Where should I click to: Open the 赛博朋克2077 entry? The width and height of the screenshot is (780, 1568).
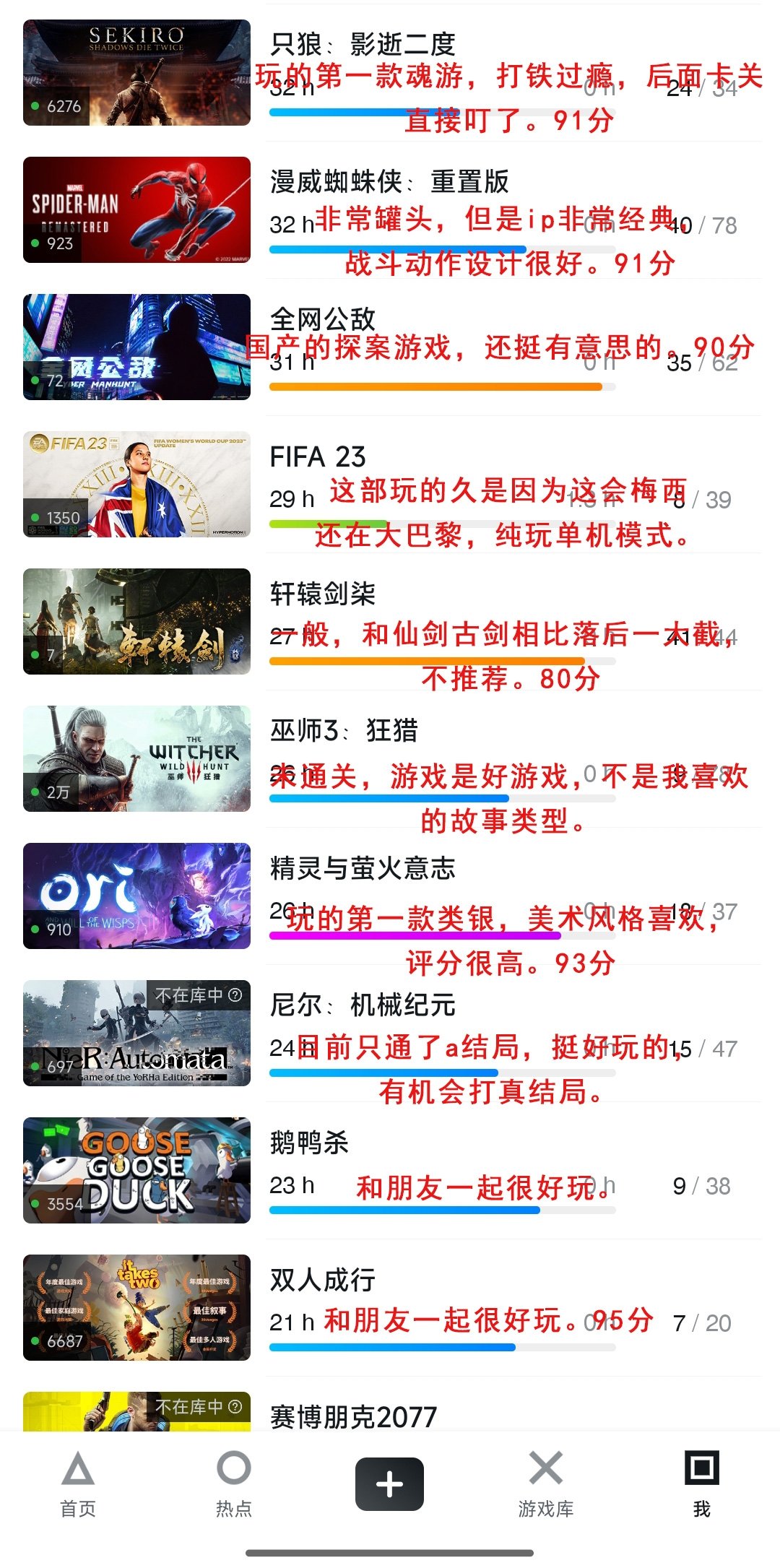[353, 1417]
